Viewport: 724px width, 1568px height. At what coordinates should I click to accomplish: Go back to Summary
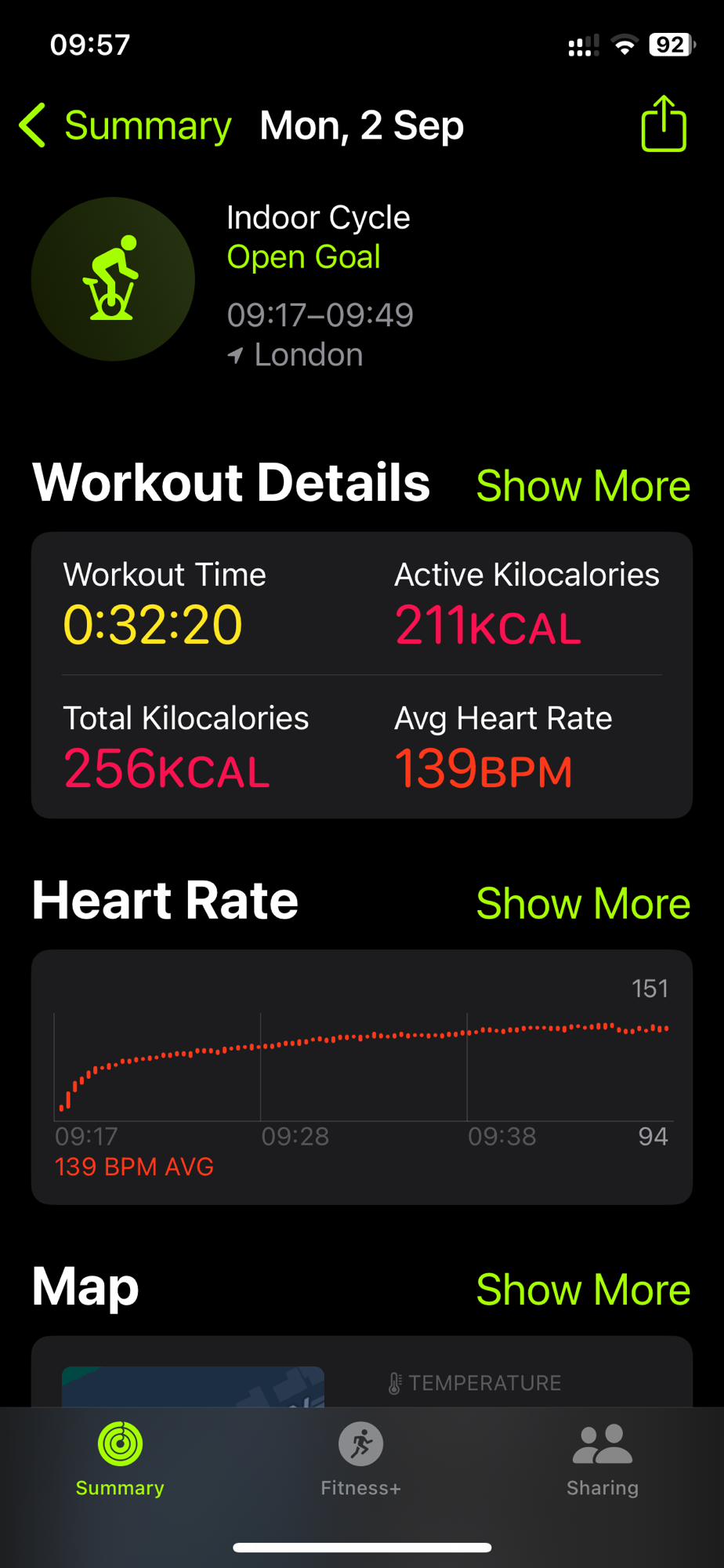(x=125, y=125)
